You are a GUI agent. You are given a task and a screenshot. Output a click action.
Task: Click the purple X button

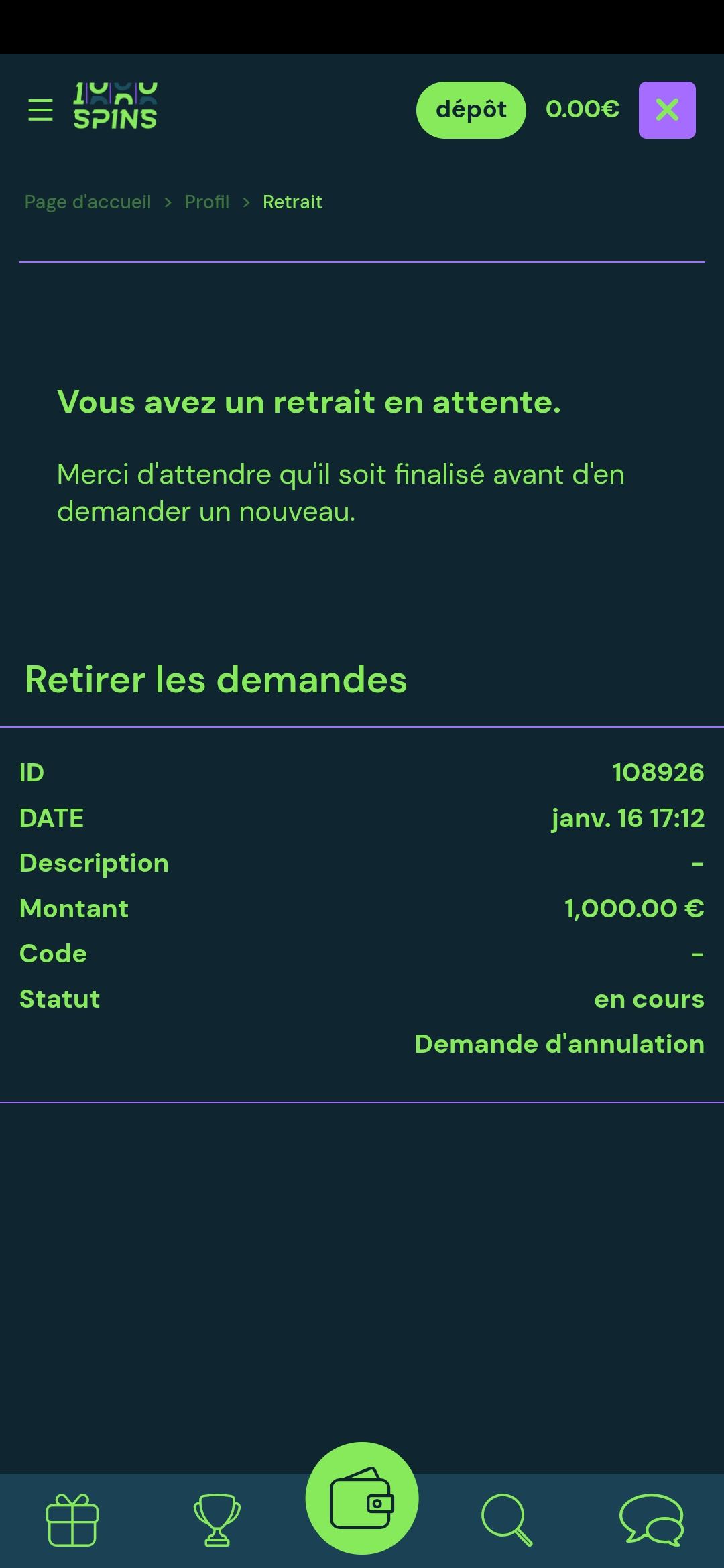tap(667, 110)
